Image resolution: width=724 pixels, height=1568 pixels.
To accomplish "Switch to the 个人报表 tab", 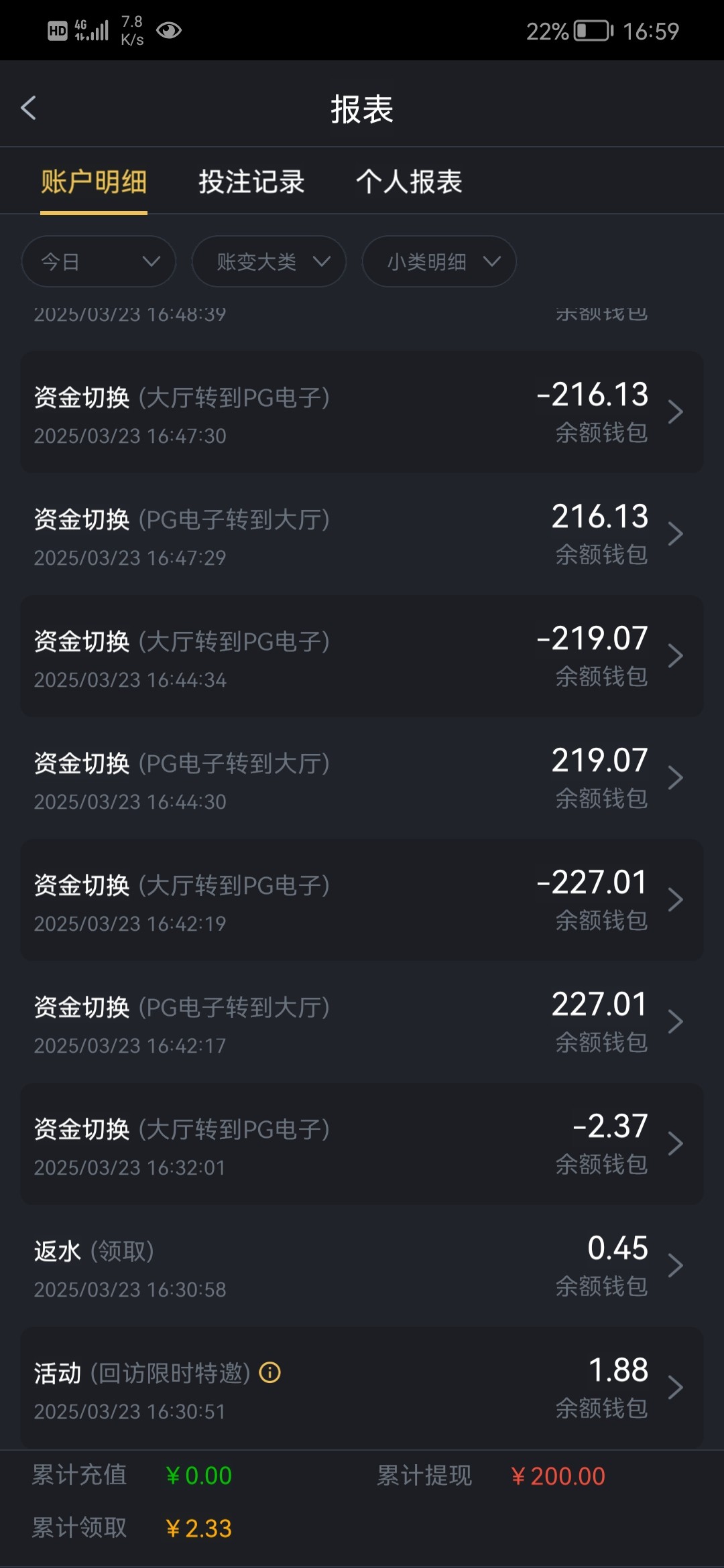I will (409, 182).
